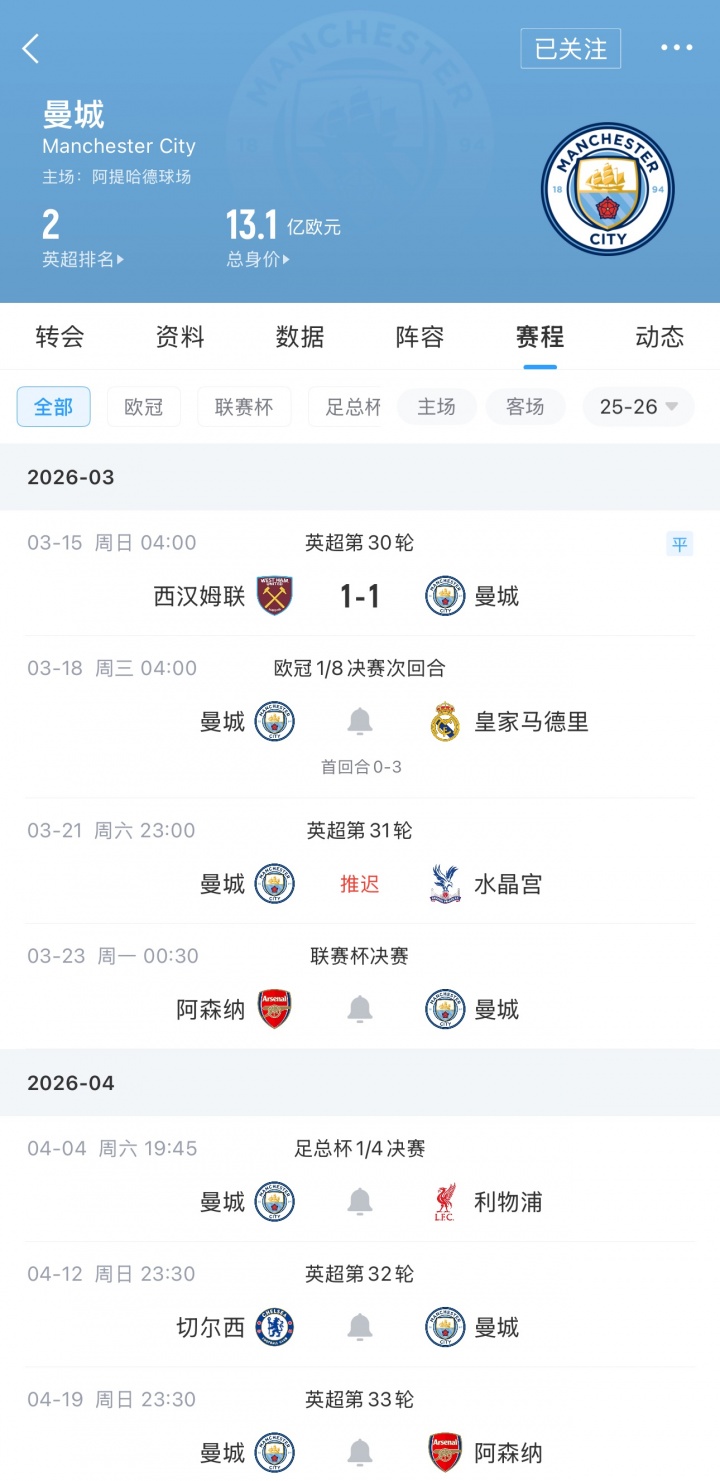The height and width of the screenshot is (1481, 720).
Task: Expand the 25-26 season dropdown
Action: click(638, 407)
